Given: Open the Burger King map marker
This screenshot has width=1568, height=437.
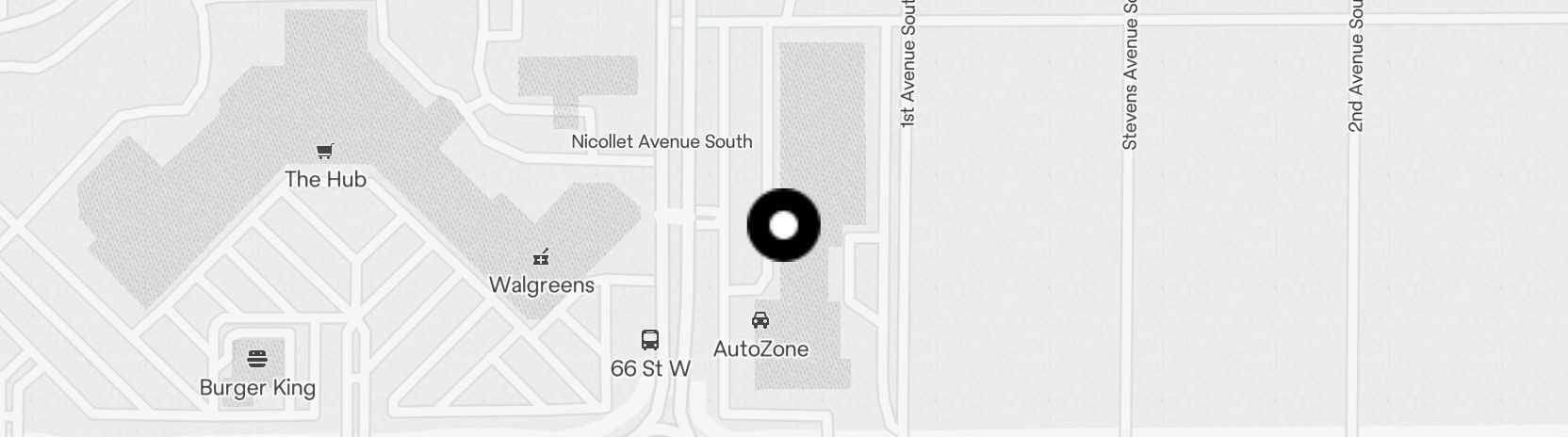Looking at the screenshot, I should coord(257,359).
